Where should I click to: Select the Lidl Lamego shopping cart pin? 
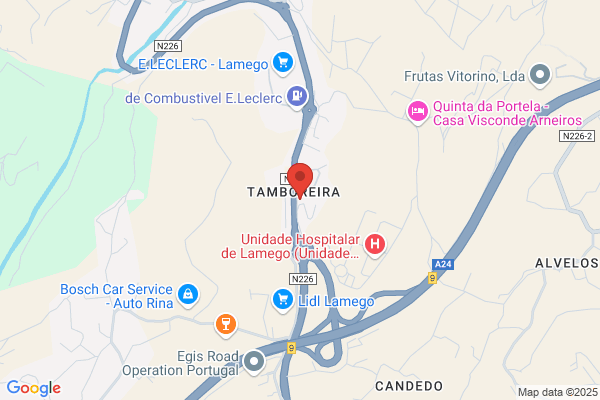click(x=283, y=300)
